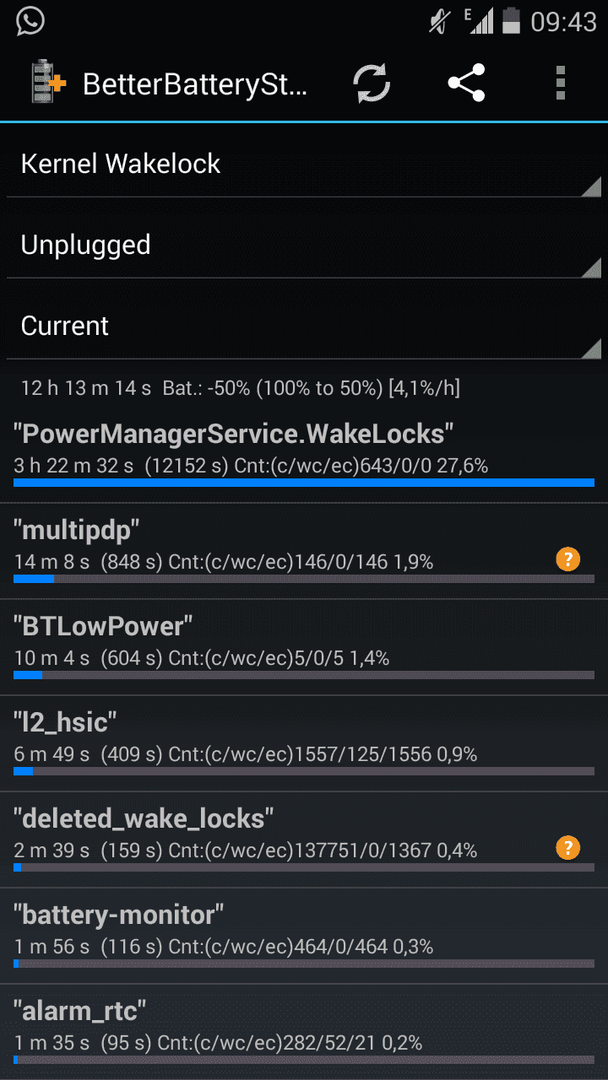Open the overflow menu
The width and height of the screenshot is (608, 1080).
(x=560, y=83)
